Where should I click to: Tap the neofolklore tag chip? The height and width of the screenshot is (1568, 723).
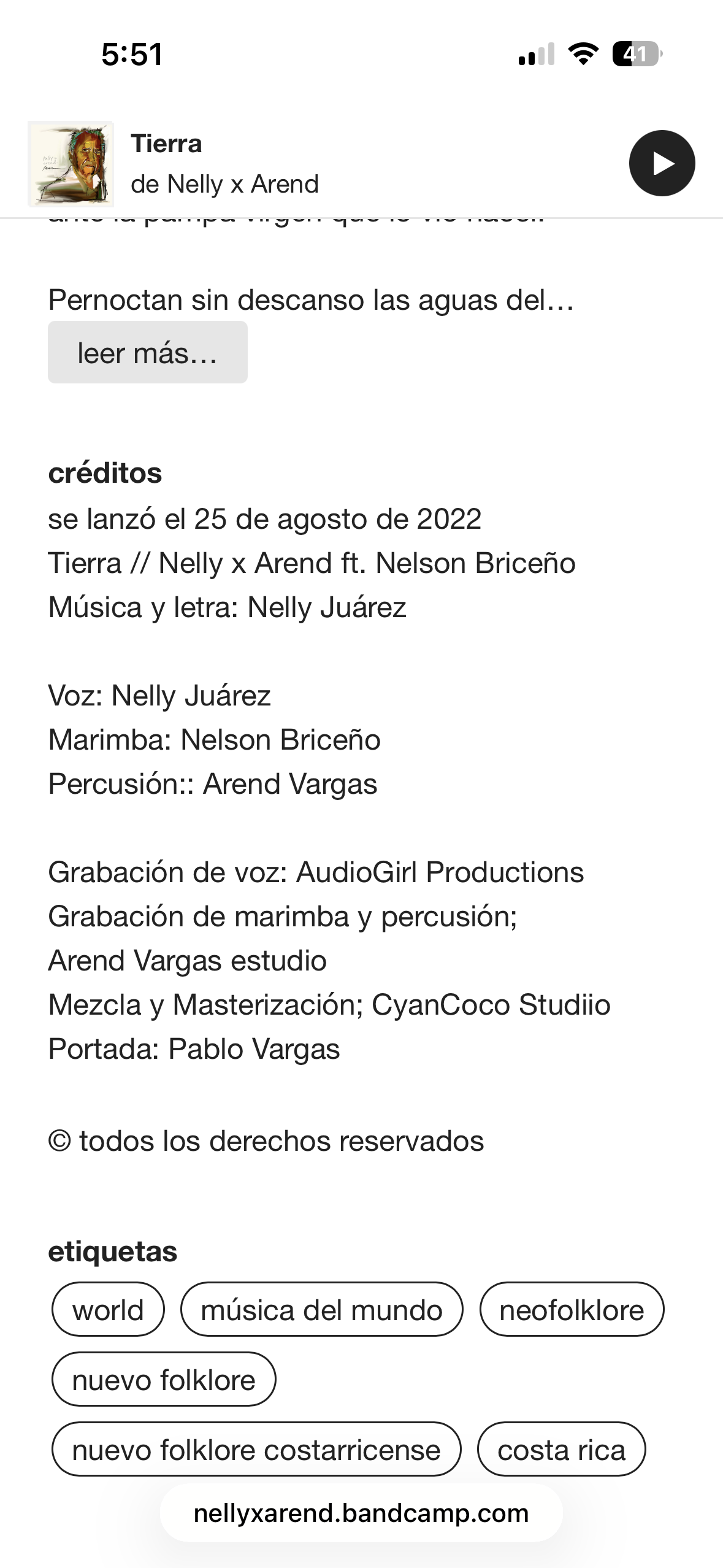click(x=572, y=1310)
